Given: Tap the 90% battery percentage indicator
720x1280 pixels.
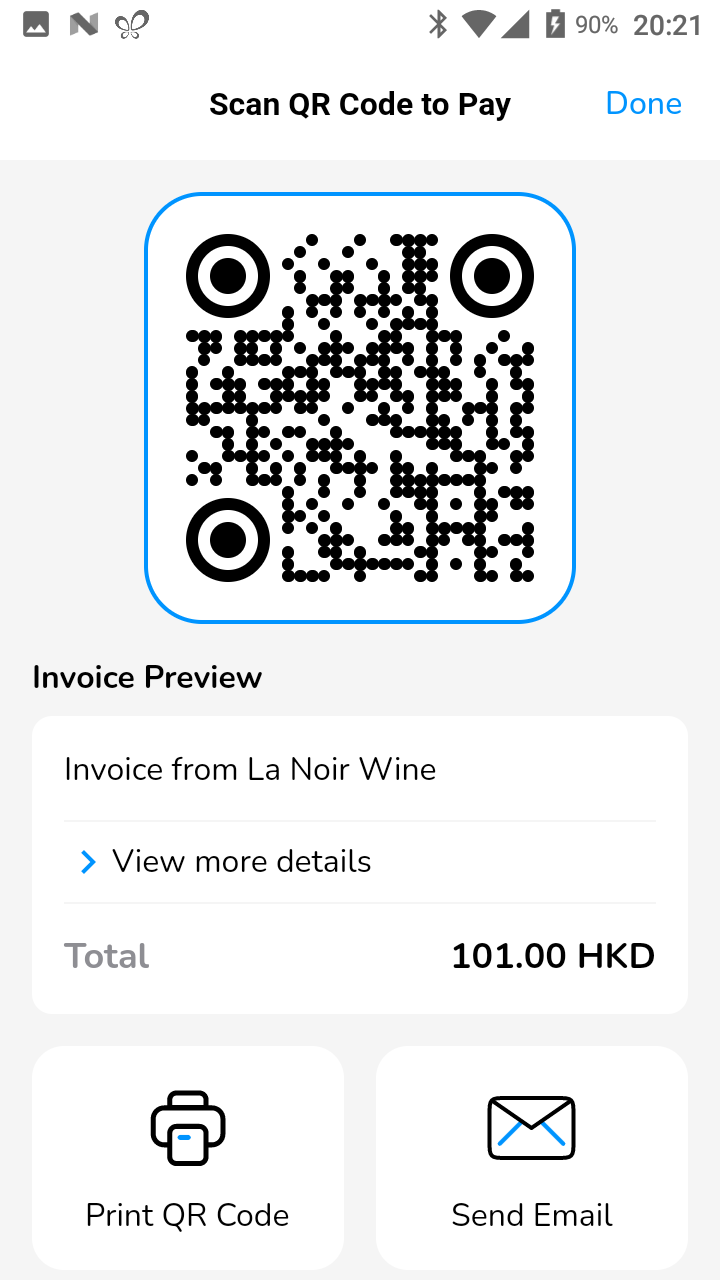Looking at the screenshot, I should pyautogui.click(x=596, y=24).
